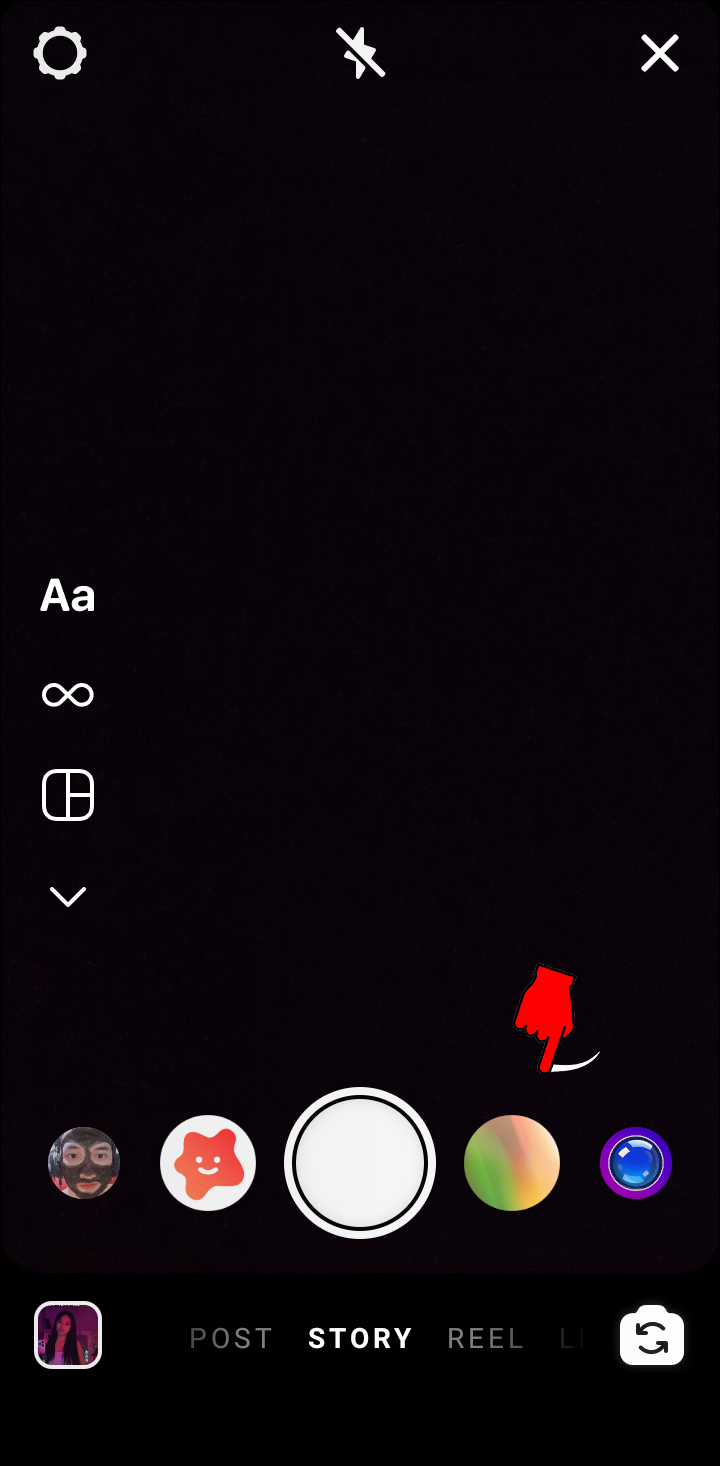Tap the white shutter button

(x=360, y=1163)
